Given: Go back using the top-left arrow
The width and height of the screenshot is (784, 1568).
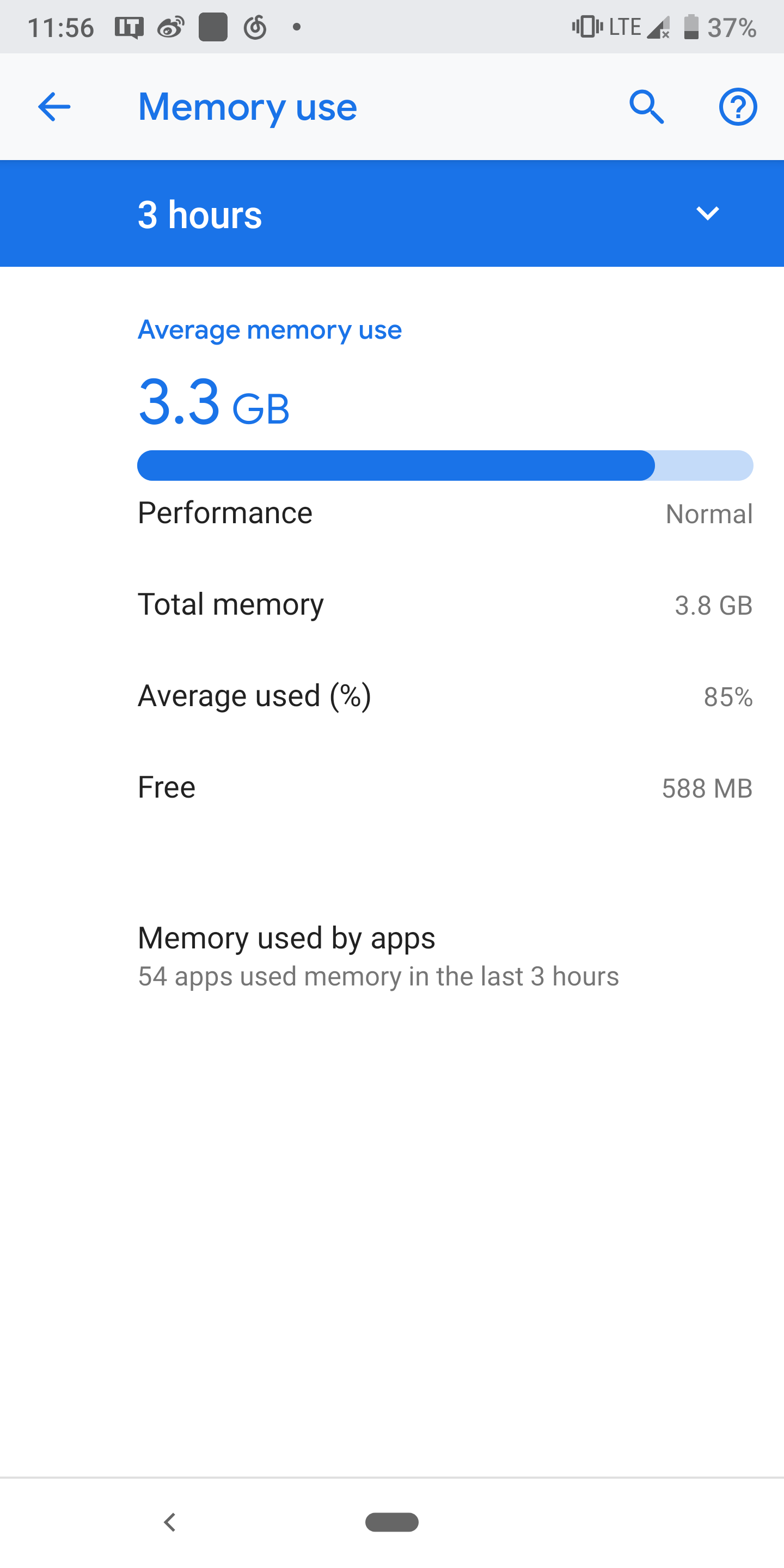Looking at the screenshot, I should (54, 107).
